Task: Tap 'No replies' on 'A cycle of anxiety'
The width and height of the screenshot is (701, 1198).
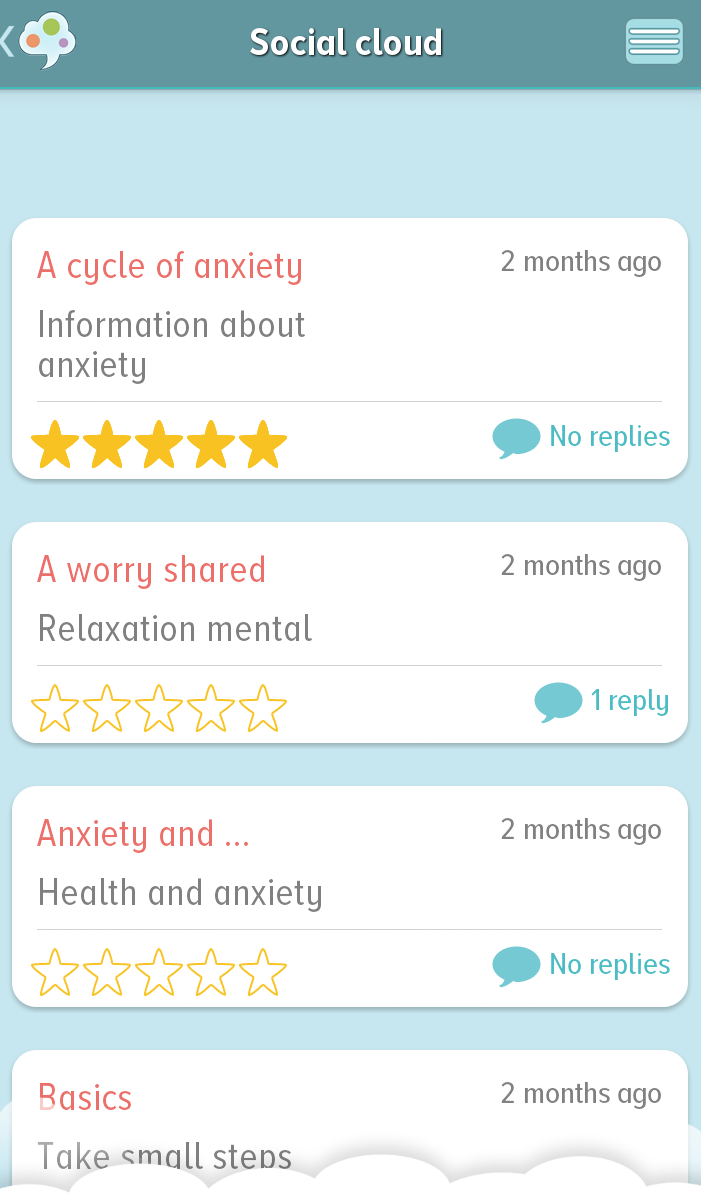Action: pyautogui.click(x=581, y=438)
